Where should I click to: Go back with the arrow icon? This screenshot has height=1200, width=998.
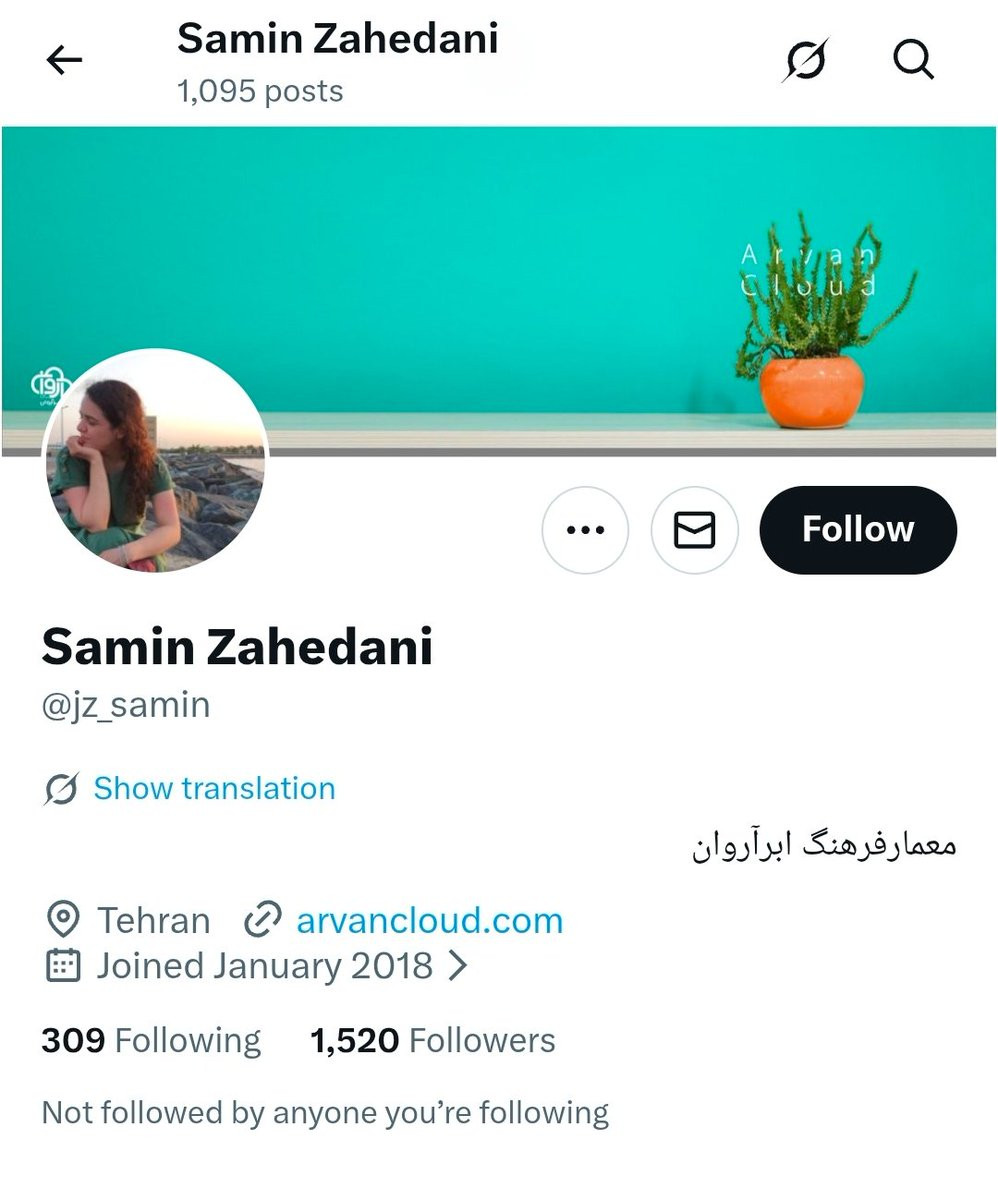coord(64,61)
